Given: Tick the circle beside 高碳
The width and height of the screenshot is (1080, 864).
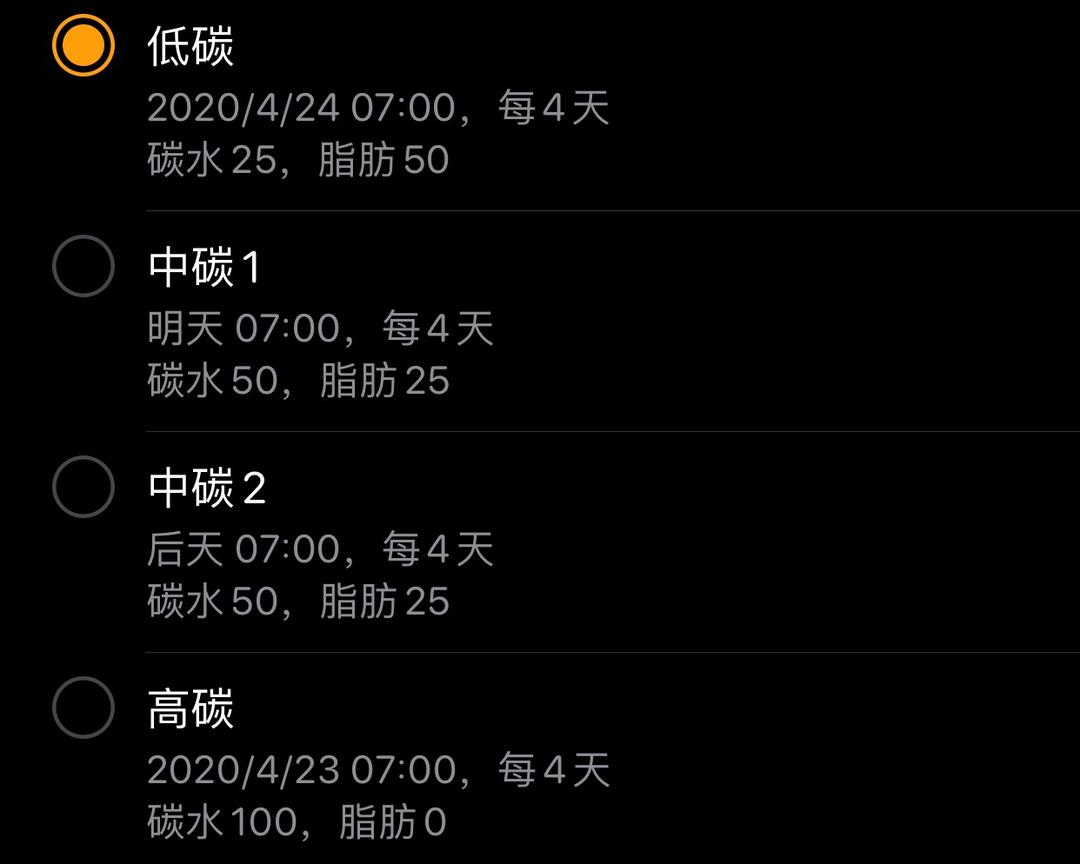Looking at the screenshot, I should (x=83, y=708).
